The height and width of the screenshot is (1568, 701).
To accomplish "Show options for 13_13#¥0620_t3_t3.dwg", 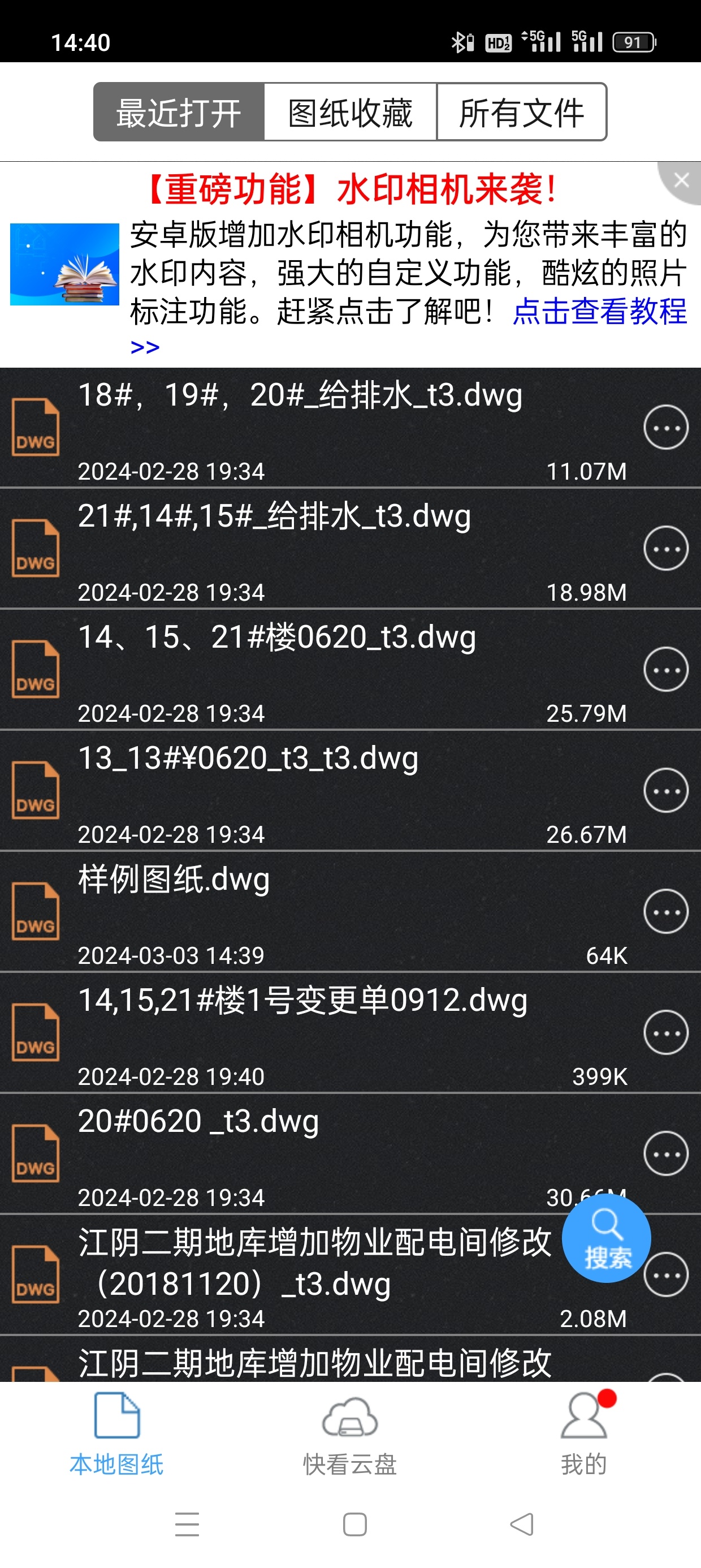I will 666,790.
